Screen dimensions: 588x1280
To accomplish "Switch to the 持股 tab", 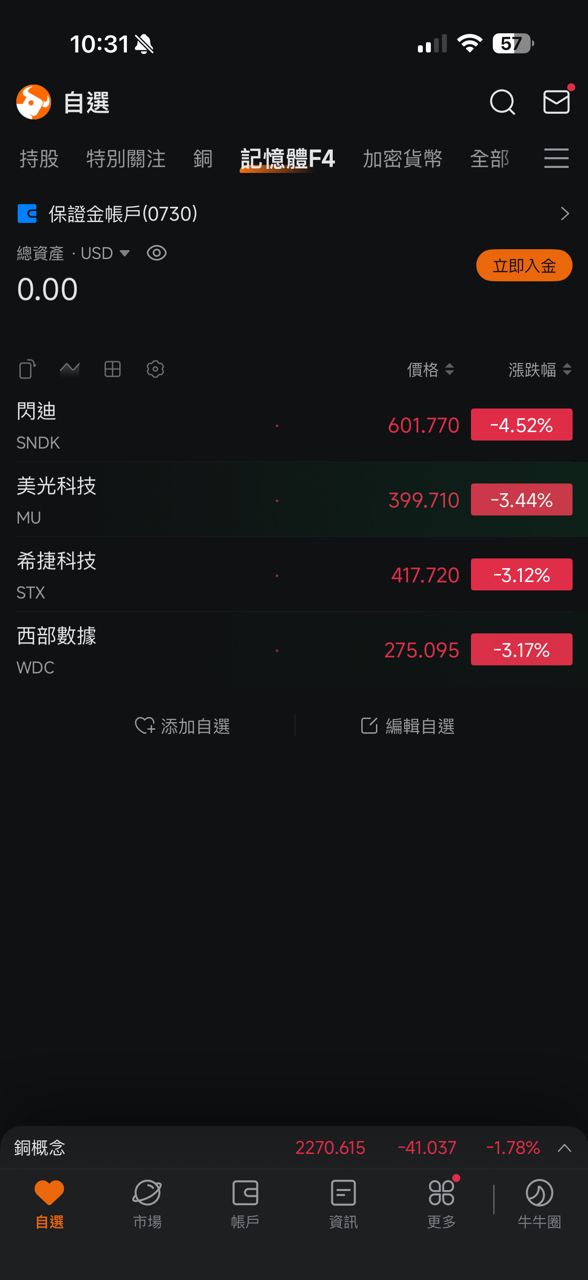I will [x=39, y=158].
